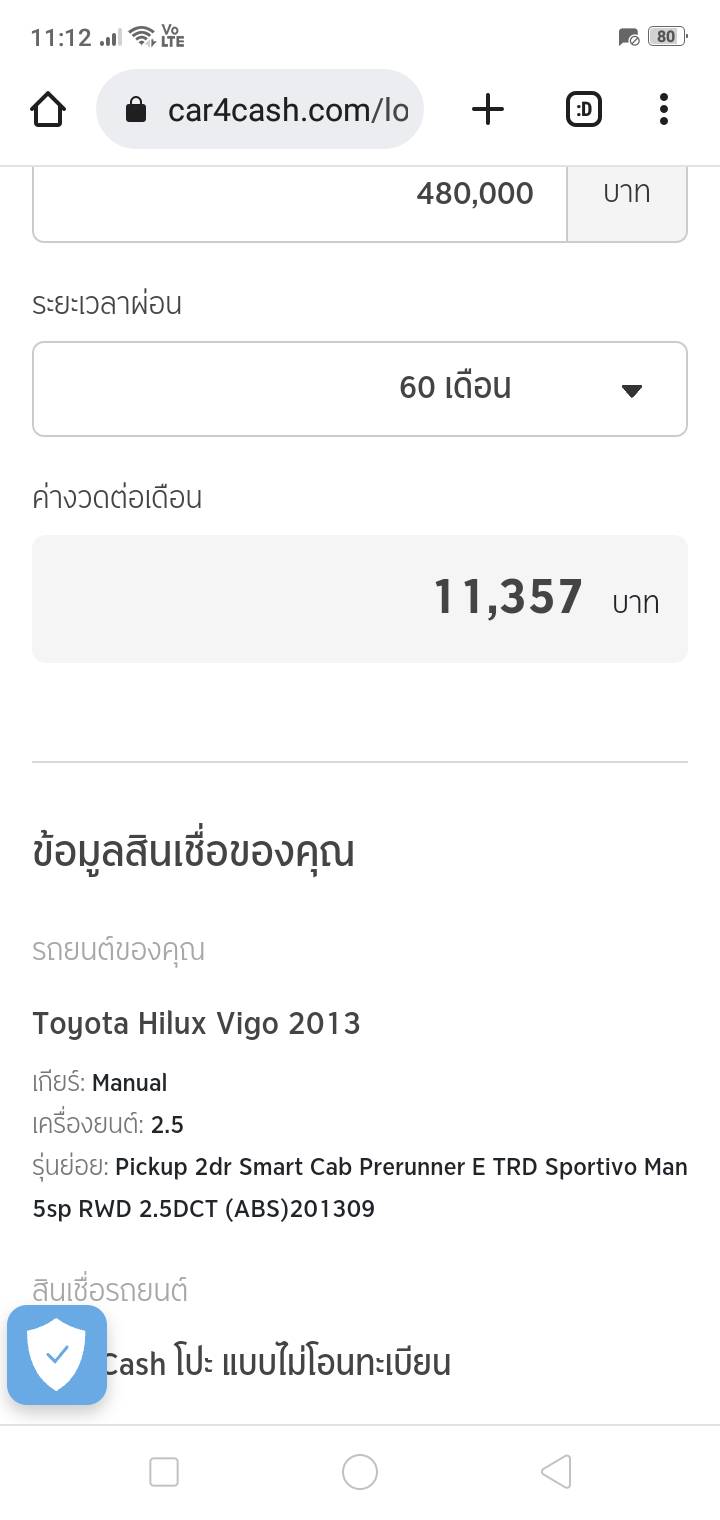Image resolution: width=720 pixels, height=1520 pixels.
Task: Expand the 60 เดือน installment period dropdown
Action: 360,389
